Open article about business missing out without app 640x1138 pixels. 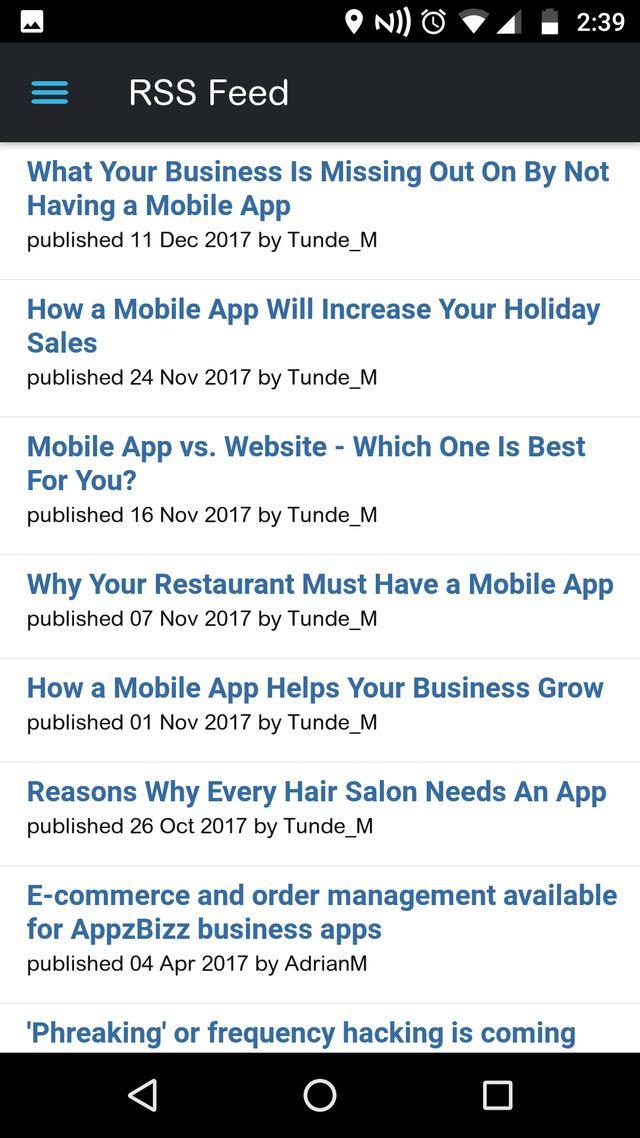(318, 188)
